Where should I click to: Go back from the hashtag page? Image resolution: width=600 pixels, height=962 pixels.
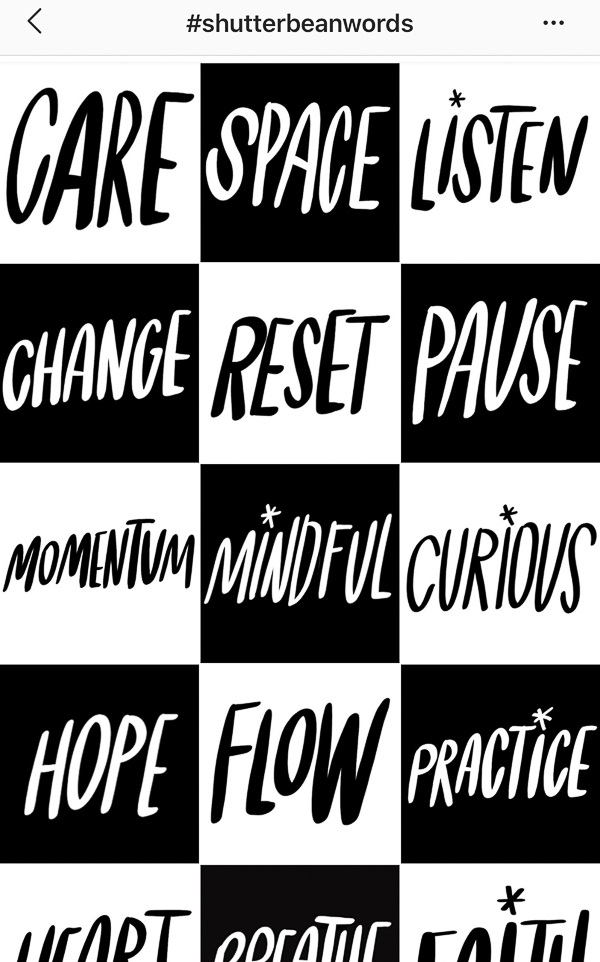coord(35,22)
